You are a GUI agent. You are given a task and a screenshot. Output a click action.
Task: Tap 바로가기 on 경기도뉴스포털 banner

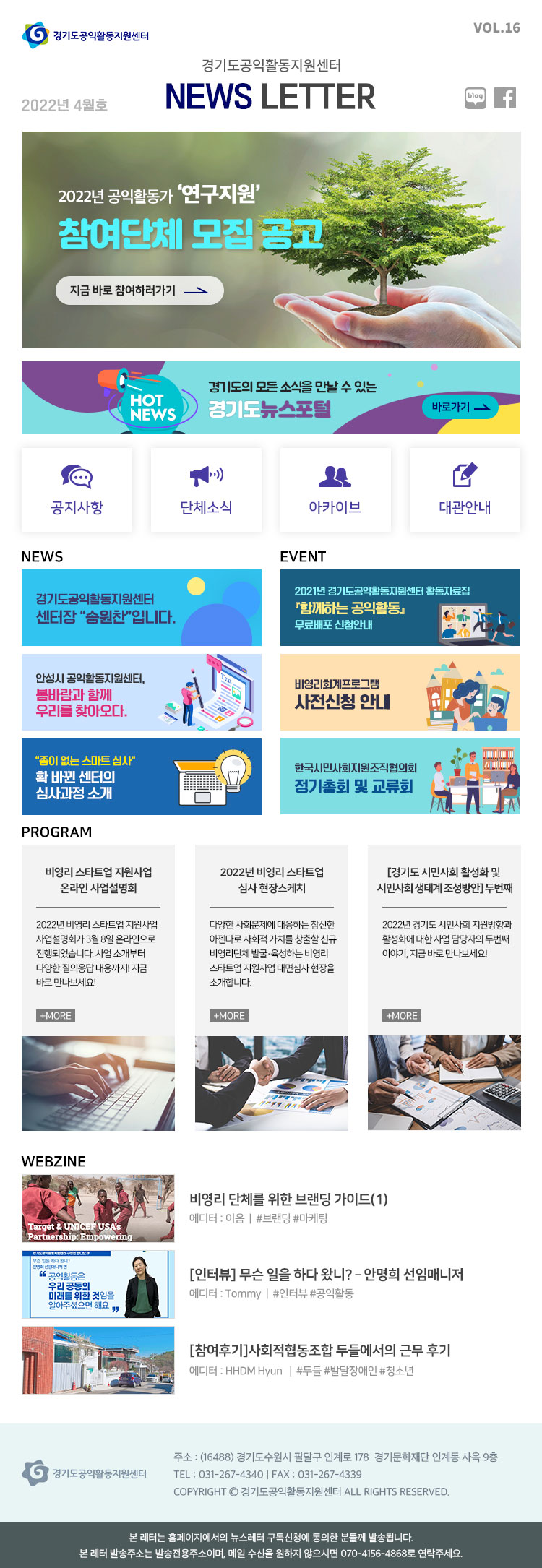point(460,407)
